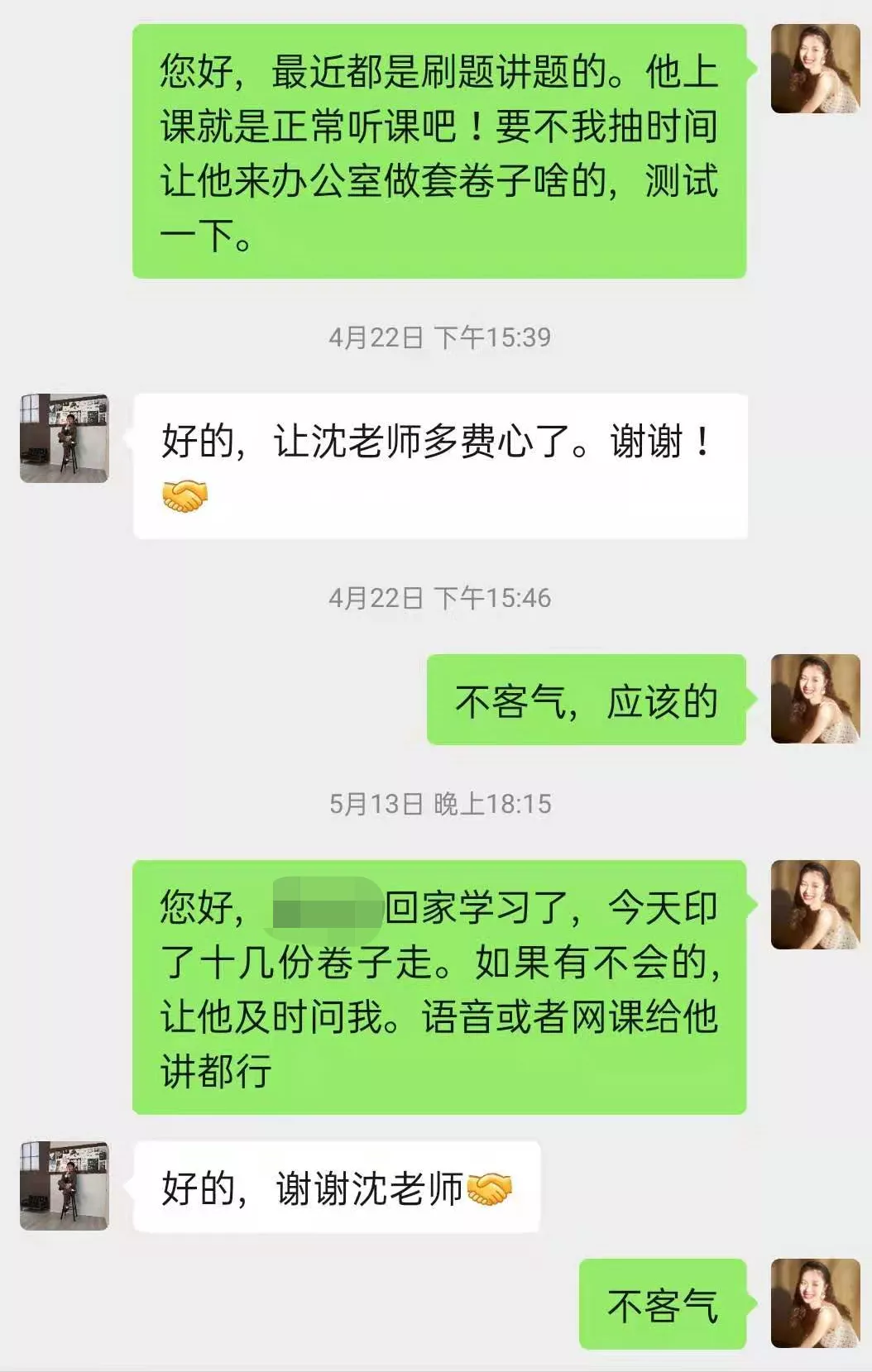Click the left contact's avatar beside '好的' reply

pos(65,438)
